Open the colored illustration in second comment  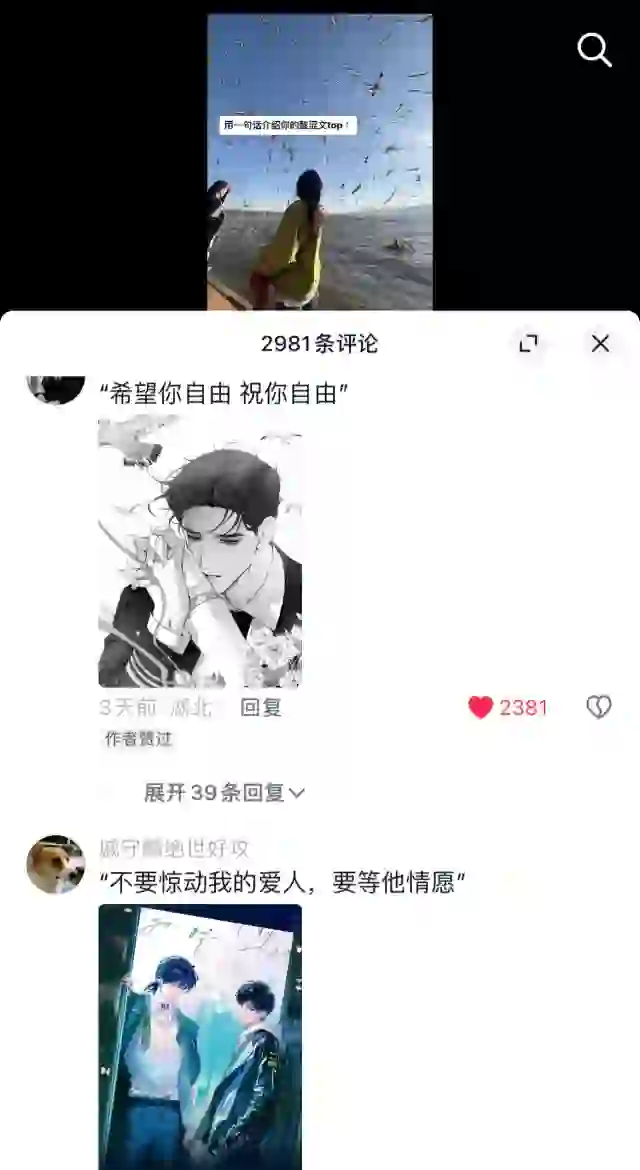point(200,1035)
